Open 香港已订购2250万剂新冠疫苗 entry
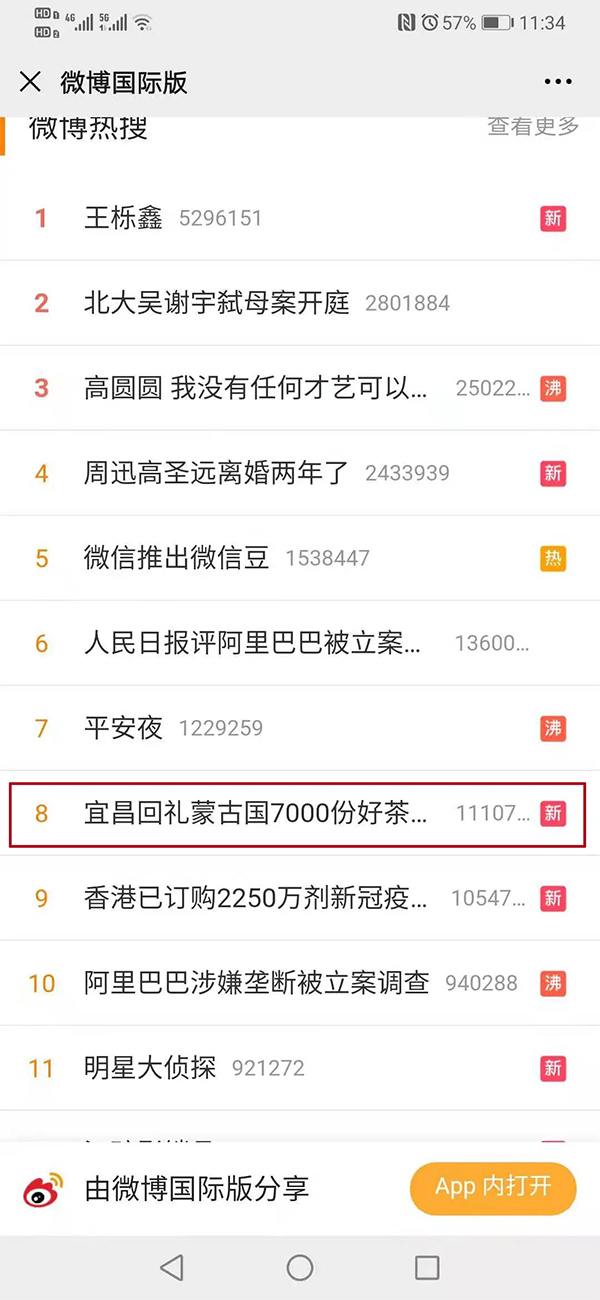The width and height of the screenshot is (600, 1300). pos(256,898)
